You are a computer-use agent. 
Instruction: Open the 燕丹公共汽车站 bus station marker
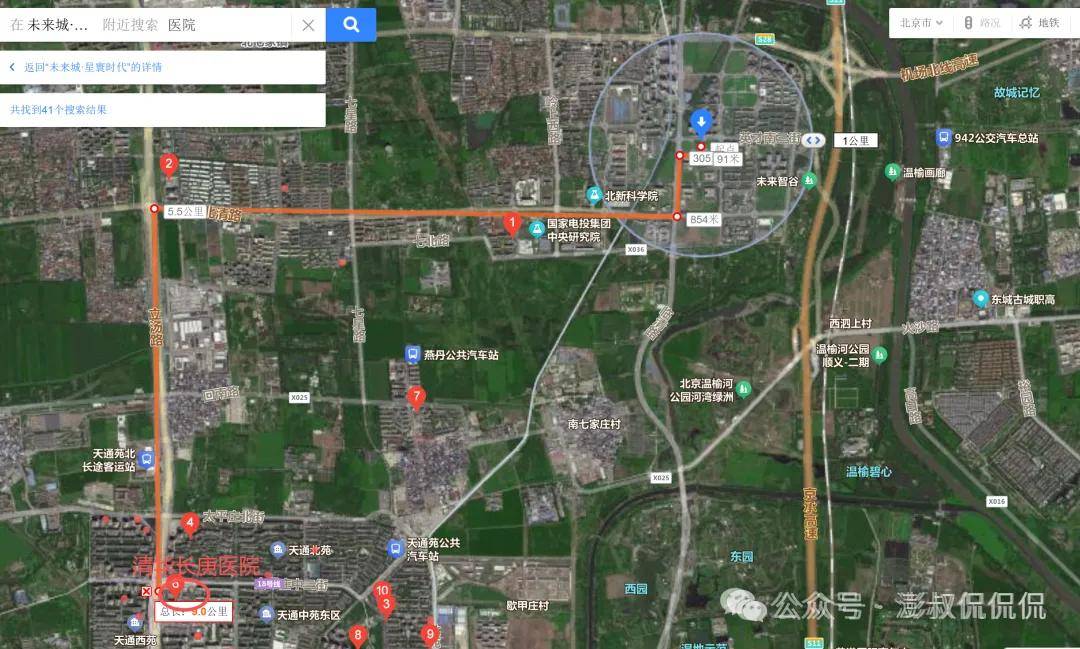coord(412,354)
